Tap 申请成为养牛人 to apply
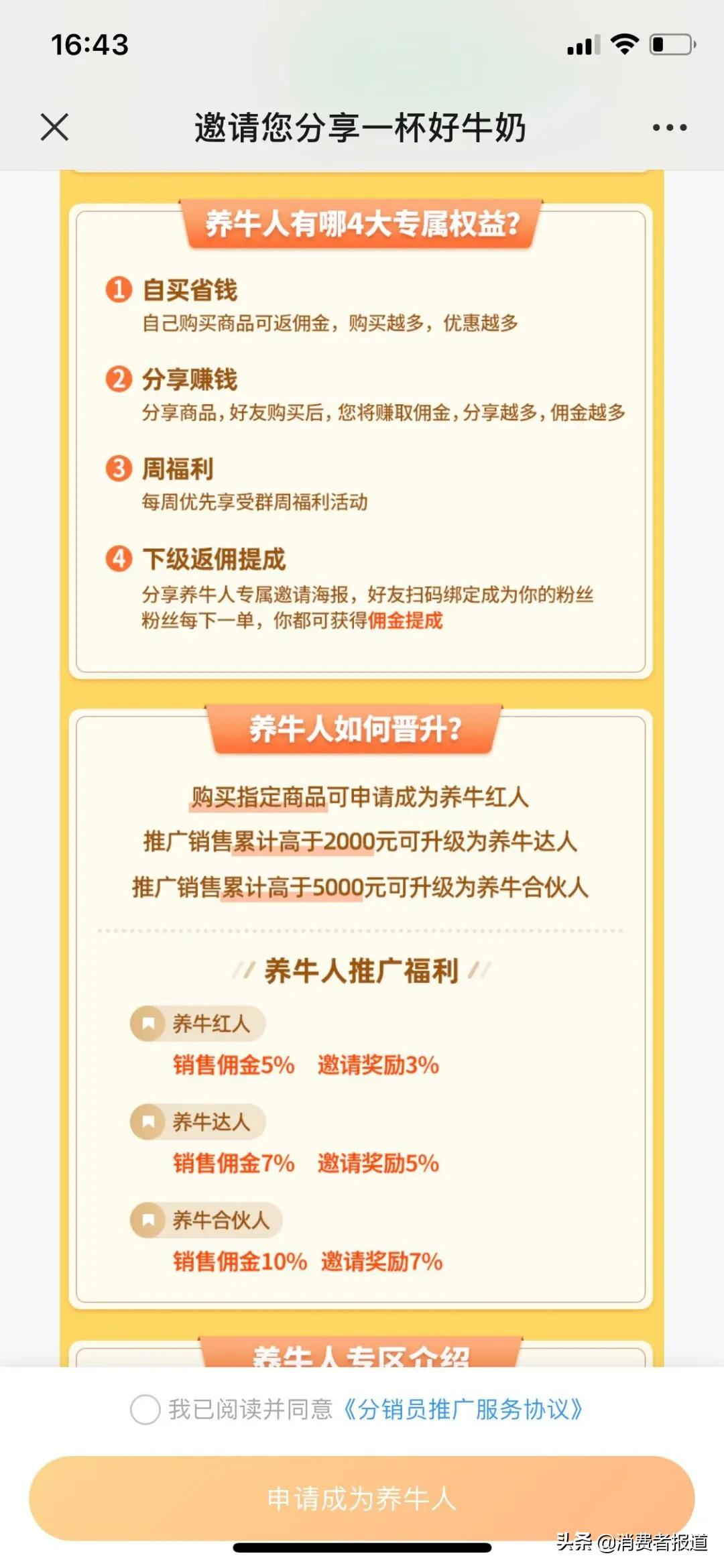This screenshot has height=1568, width=724. click(x=361, y=1498)
